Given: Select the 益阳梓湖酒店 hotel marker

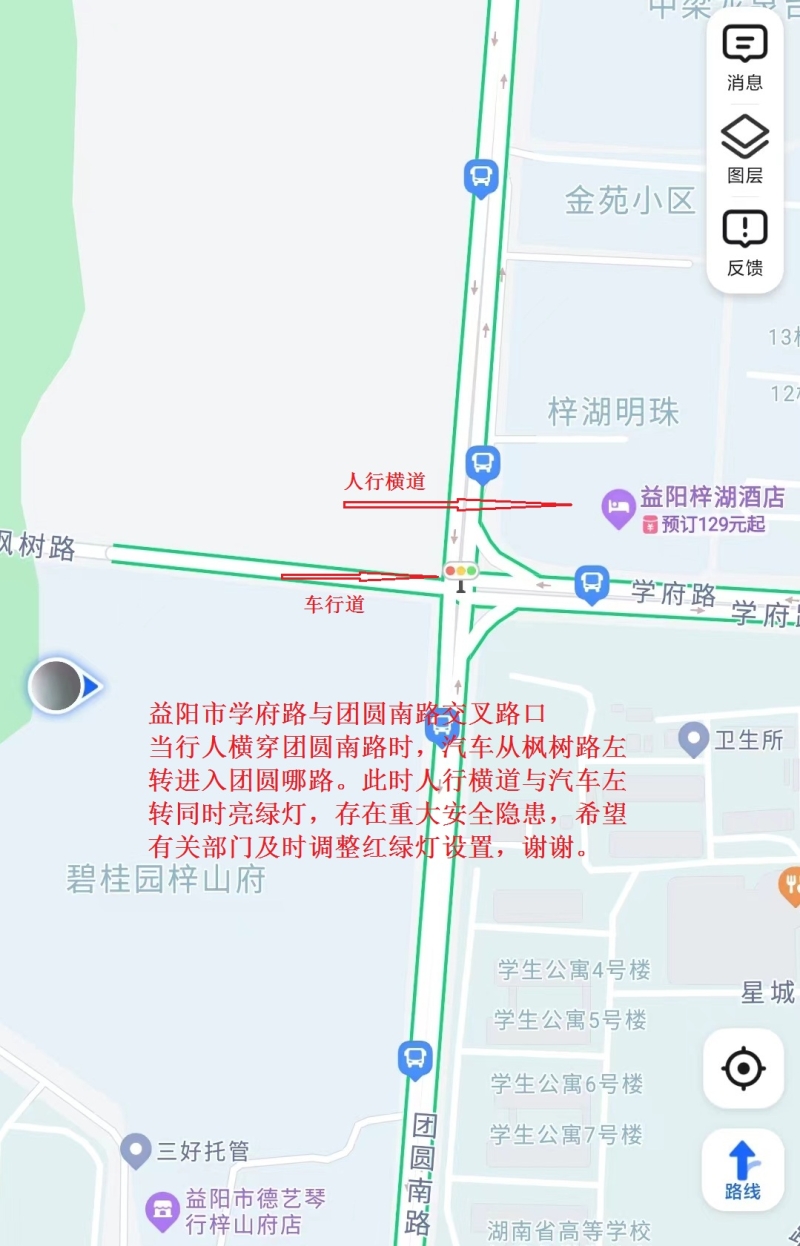Looking at the screenshot, I should (x=617, y=507).
